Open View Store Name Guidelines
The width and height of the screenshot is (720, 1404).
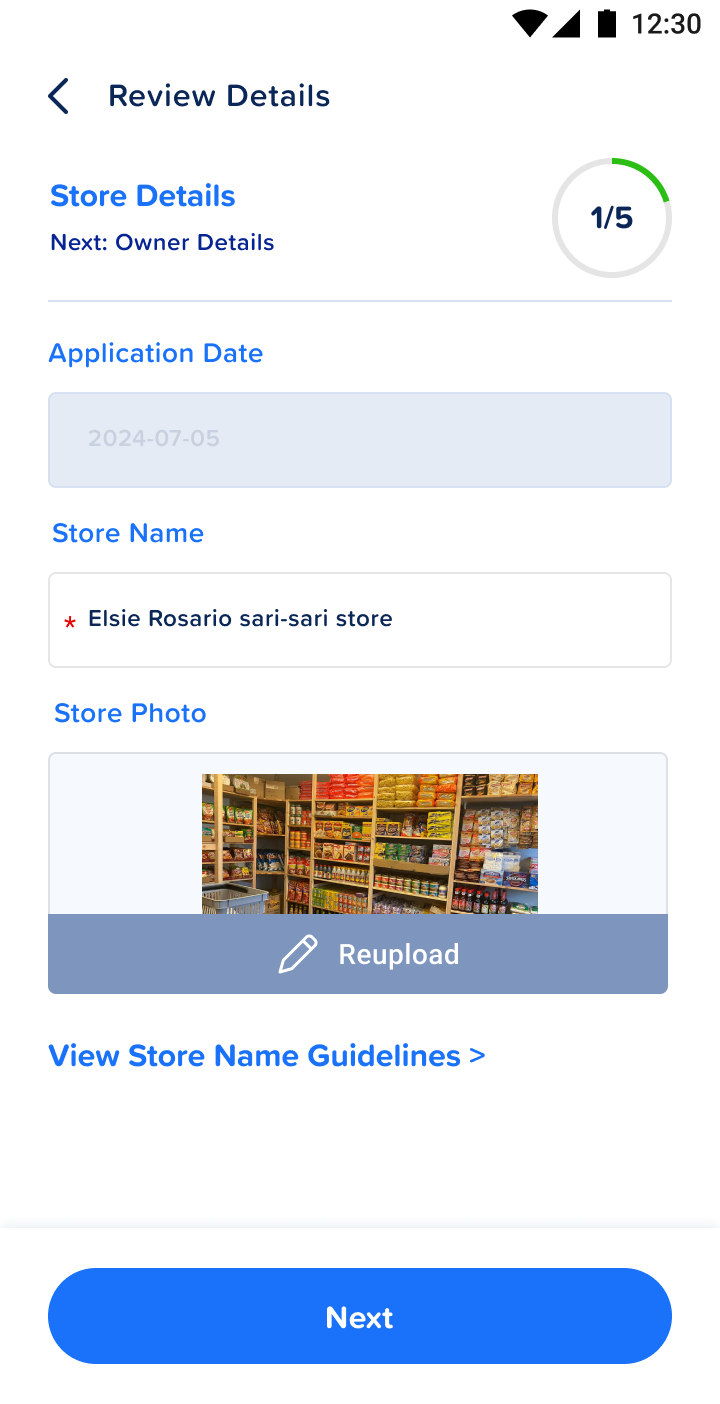tap(250, 1055)
